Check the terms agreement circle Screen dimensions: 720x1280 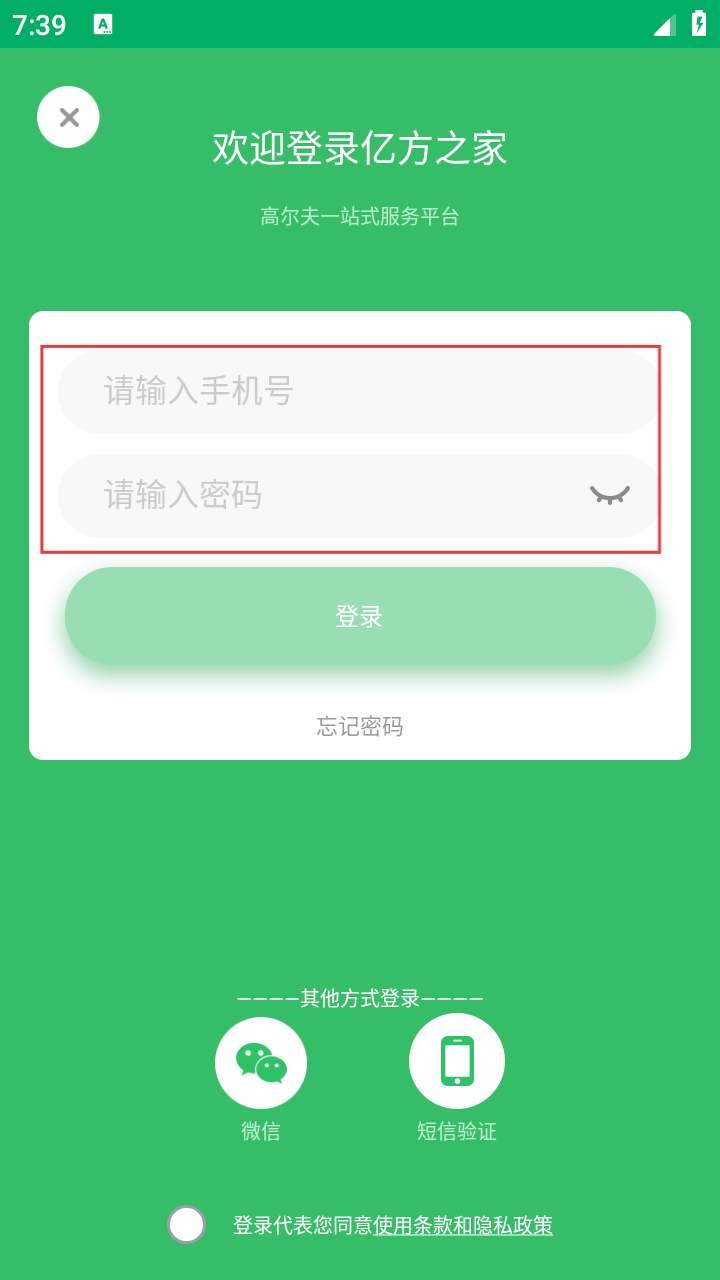186,1224
